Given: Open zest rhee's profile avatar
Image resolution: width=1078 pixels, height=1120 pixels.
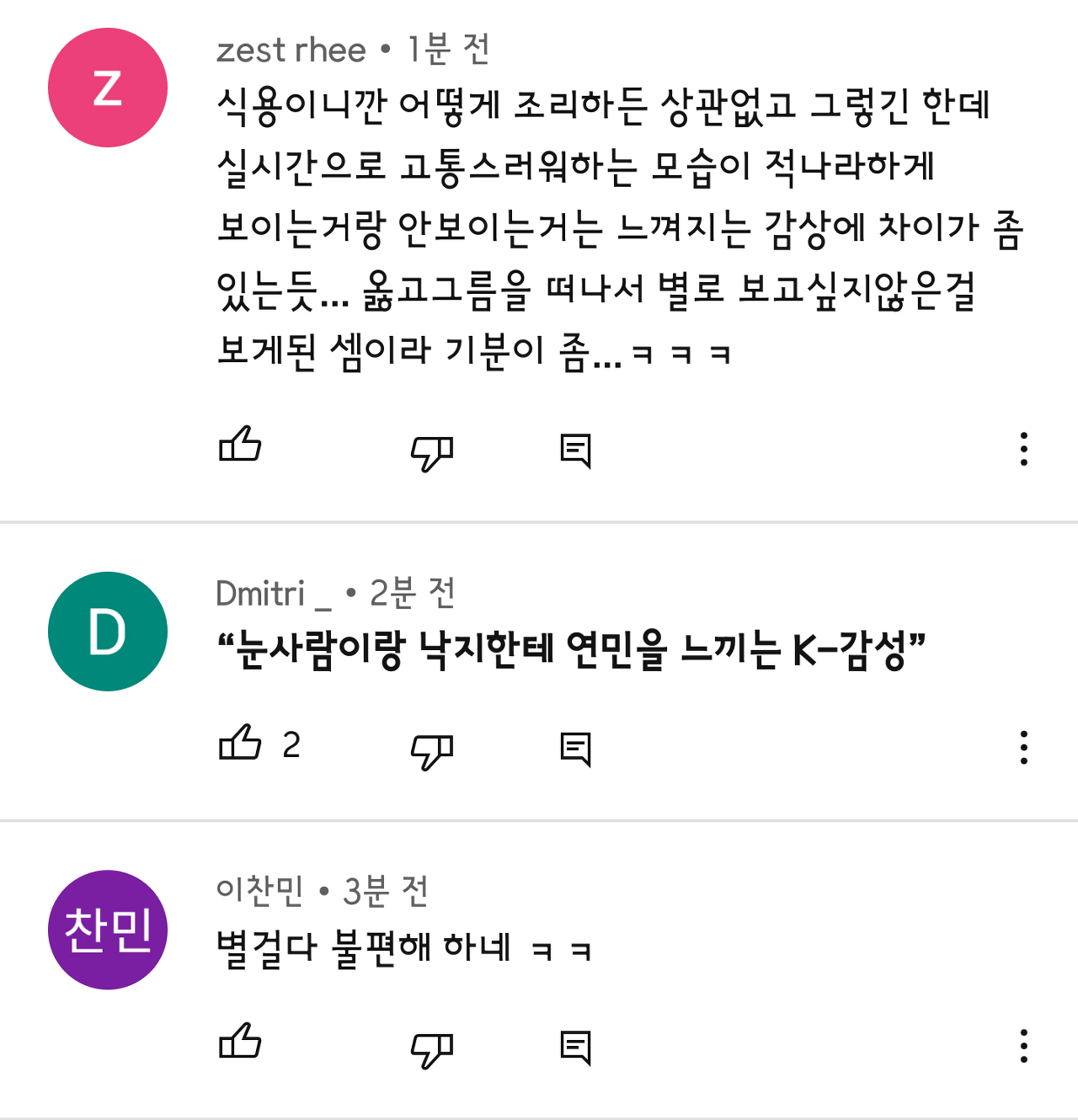Looking at the screenshot, I should [x=108, y=88].
